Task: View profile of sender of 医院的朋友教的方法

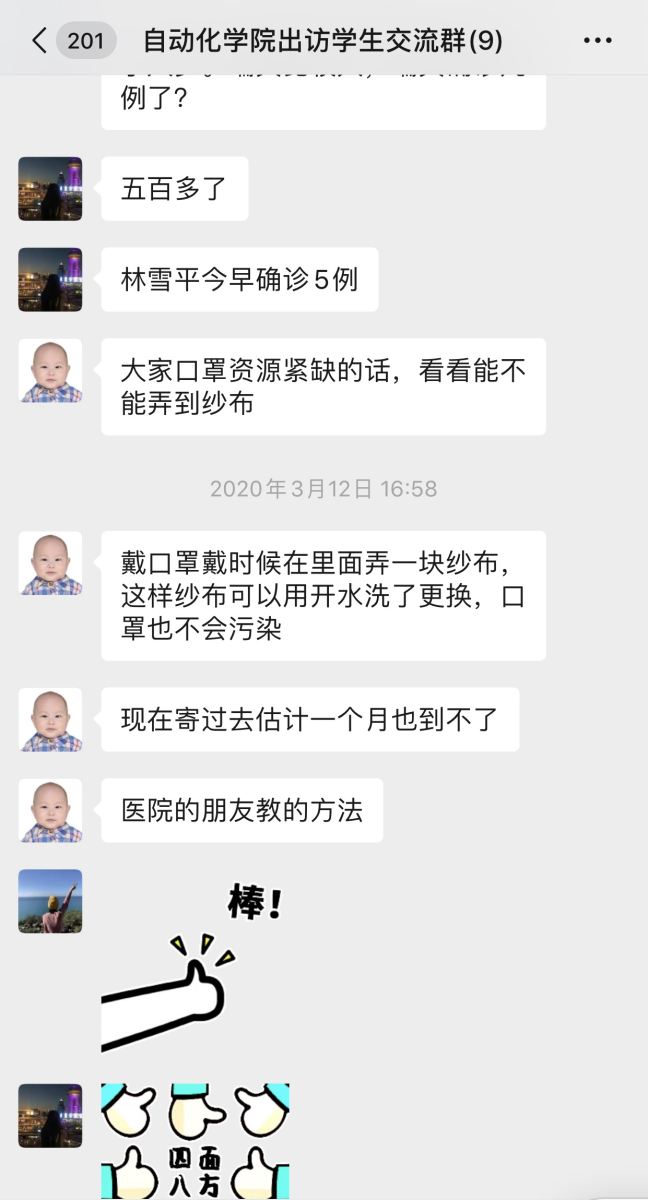Action: 50,810
